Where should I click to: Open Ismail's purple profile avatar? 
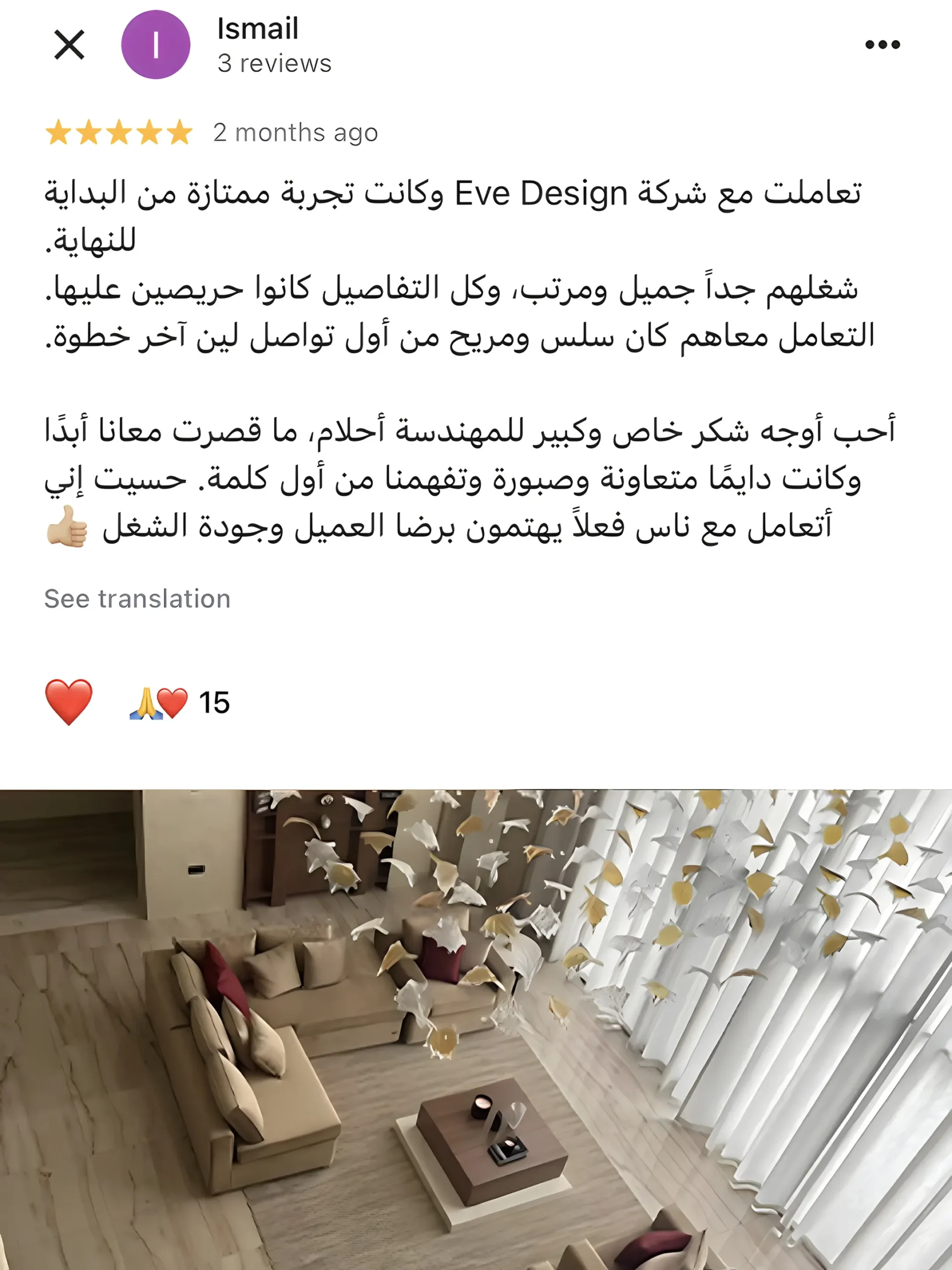pos(156,45)
